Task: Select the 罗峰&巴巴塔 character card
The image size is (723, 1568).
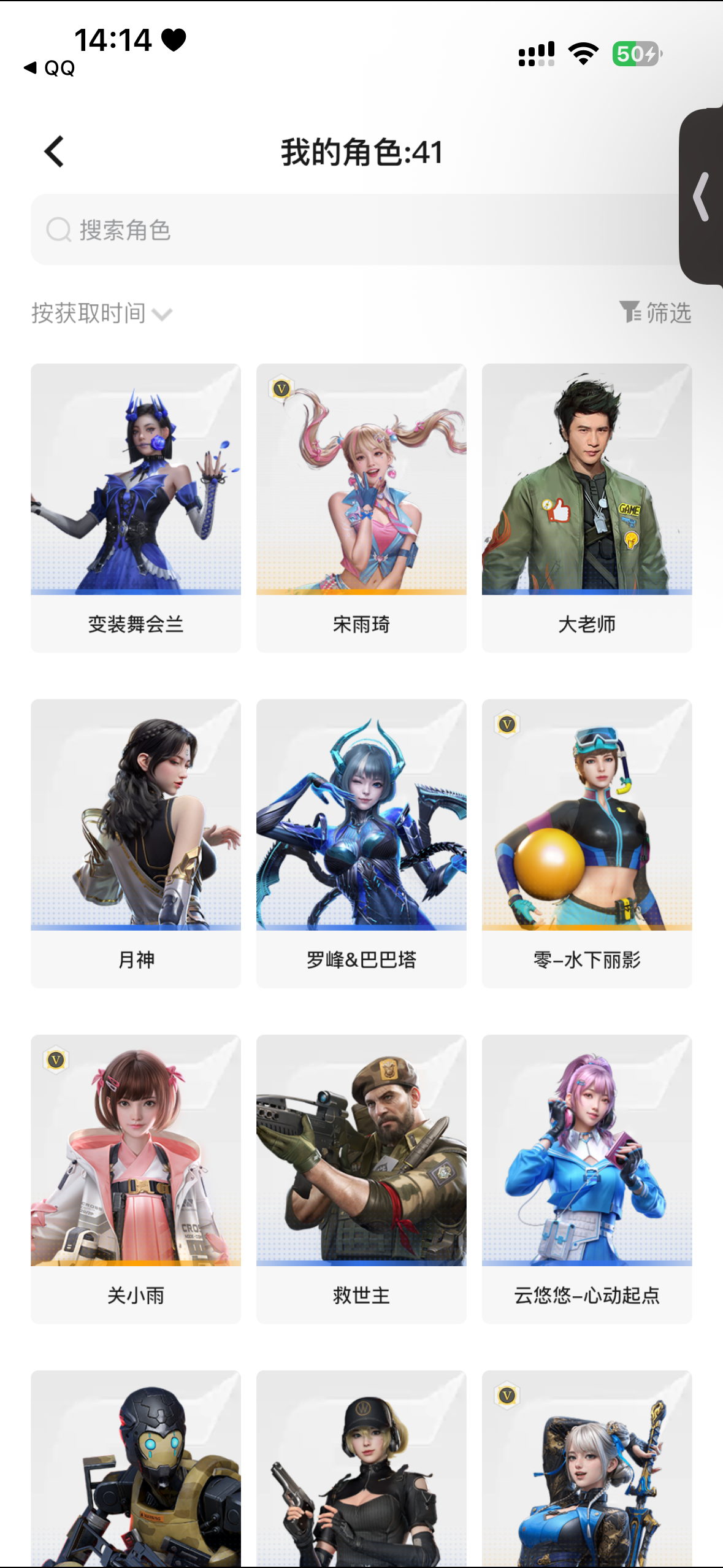Action: tap(361, 843)
